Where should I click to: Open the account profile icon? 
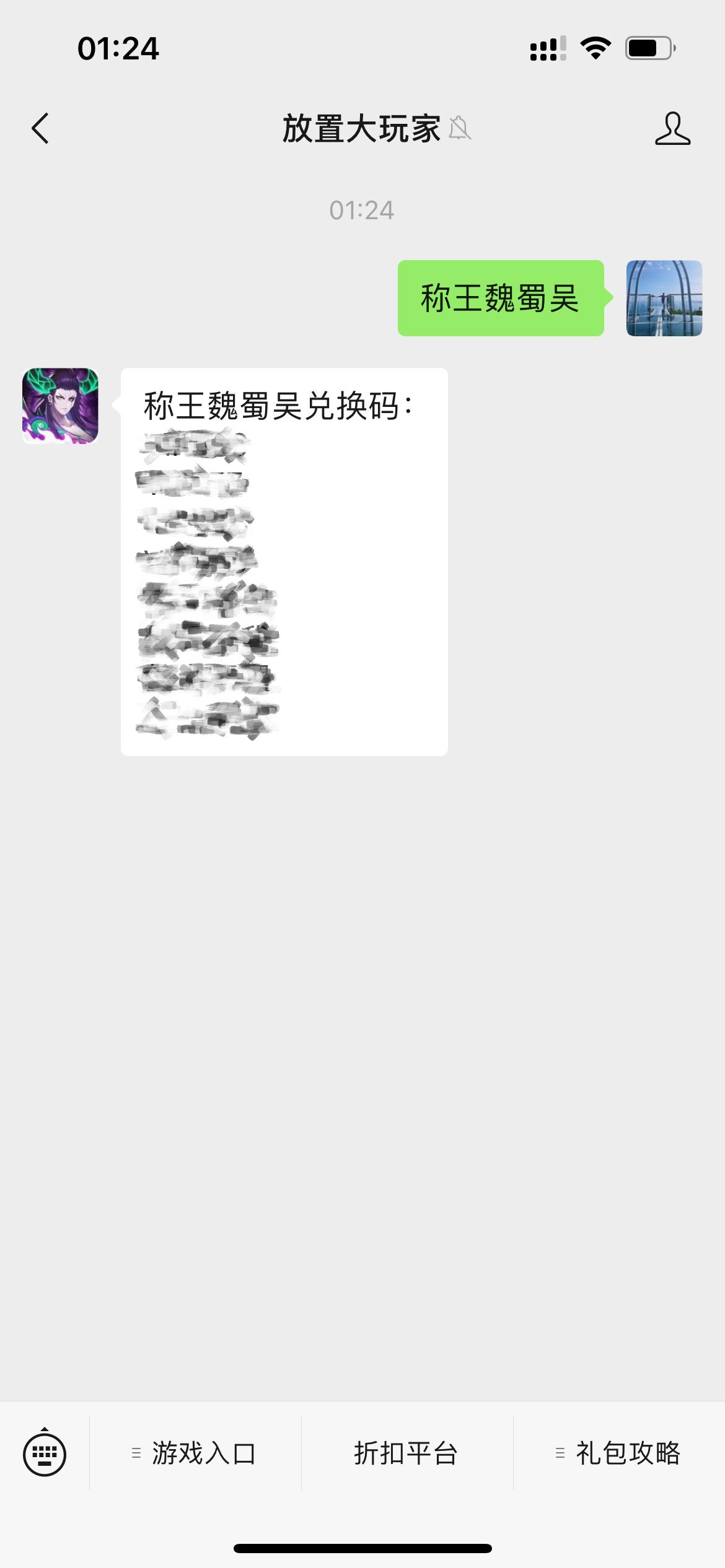[x=672, y=129]
